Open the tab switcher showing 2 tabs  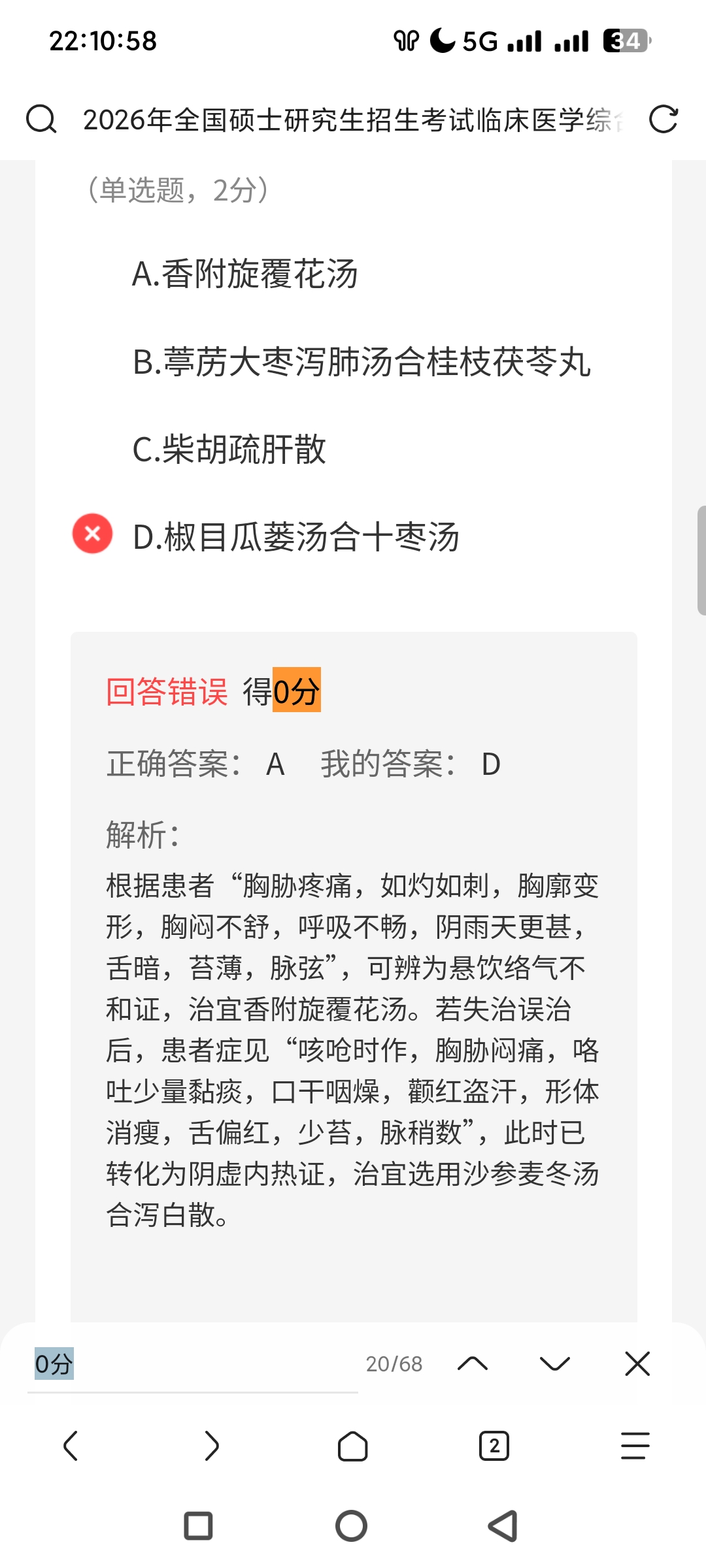click(494, 1446)
